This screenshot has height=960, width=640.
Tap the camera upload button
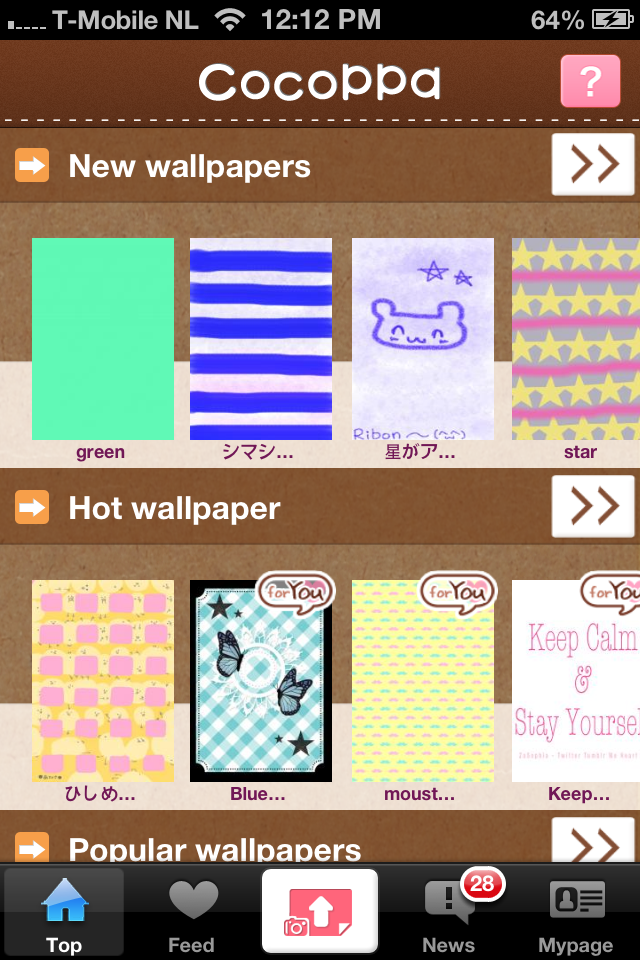tap(320, 911)
